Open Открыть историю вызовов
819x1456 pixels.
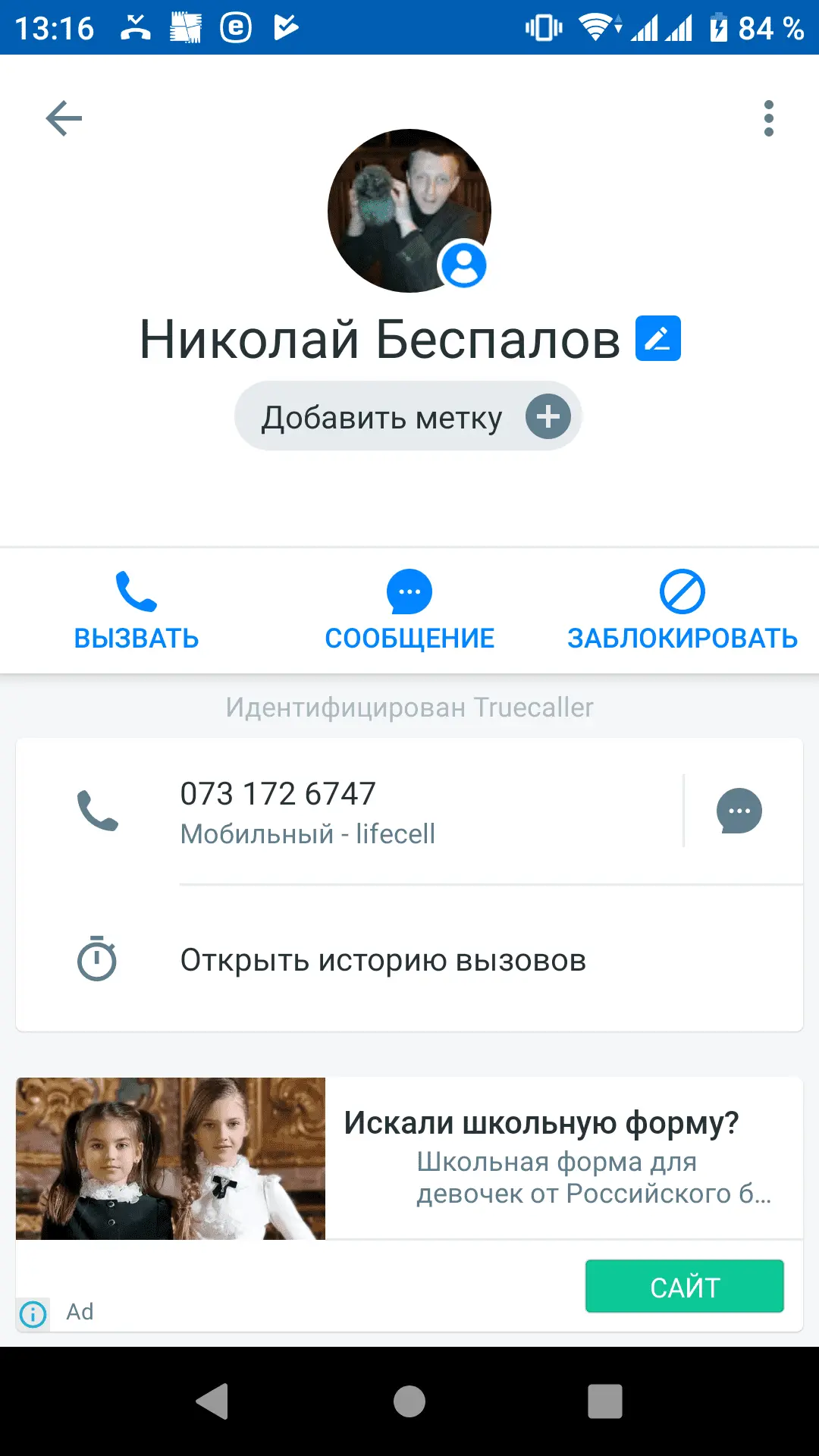point(383,960)
